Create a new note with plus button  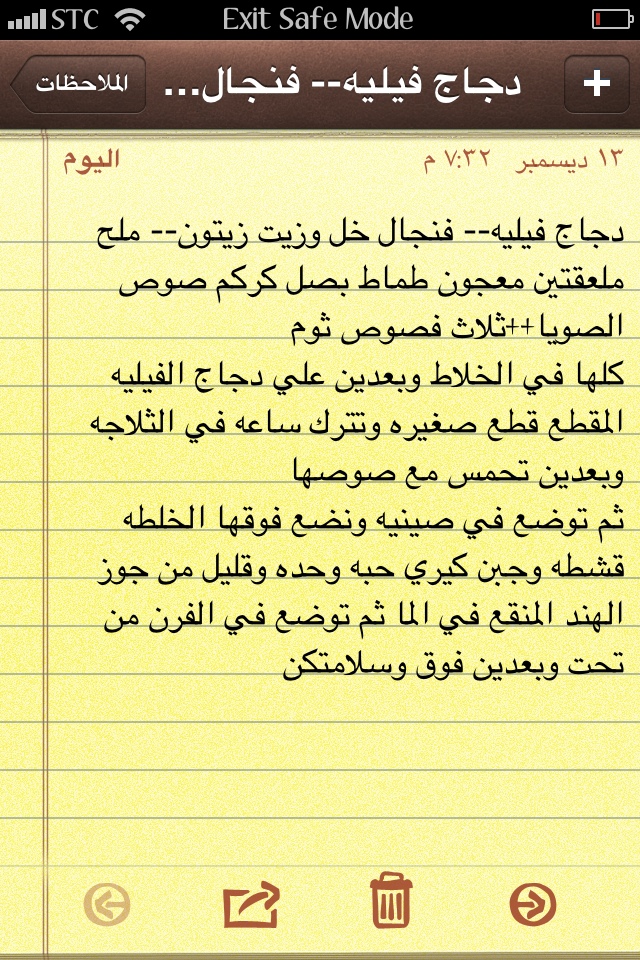(597, 84)
